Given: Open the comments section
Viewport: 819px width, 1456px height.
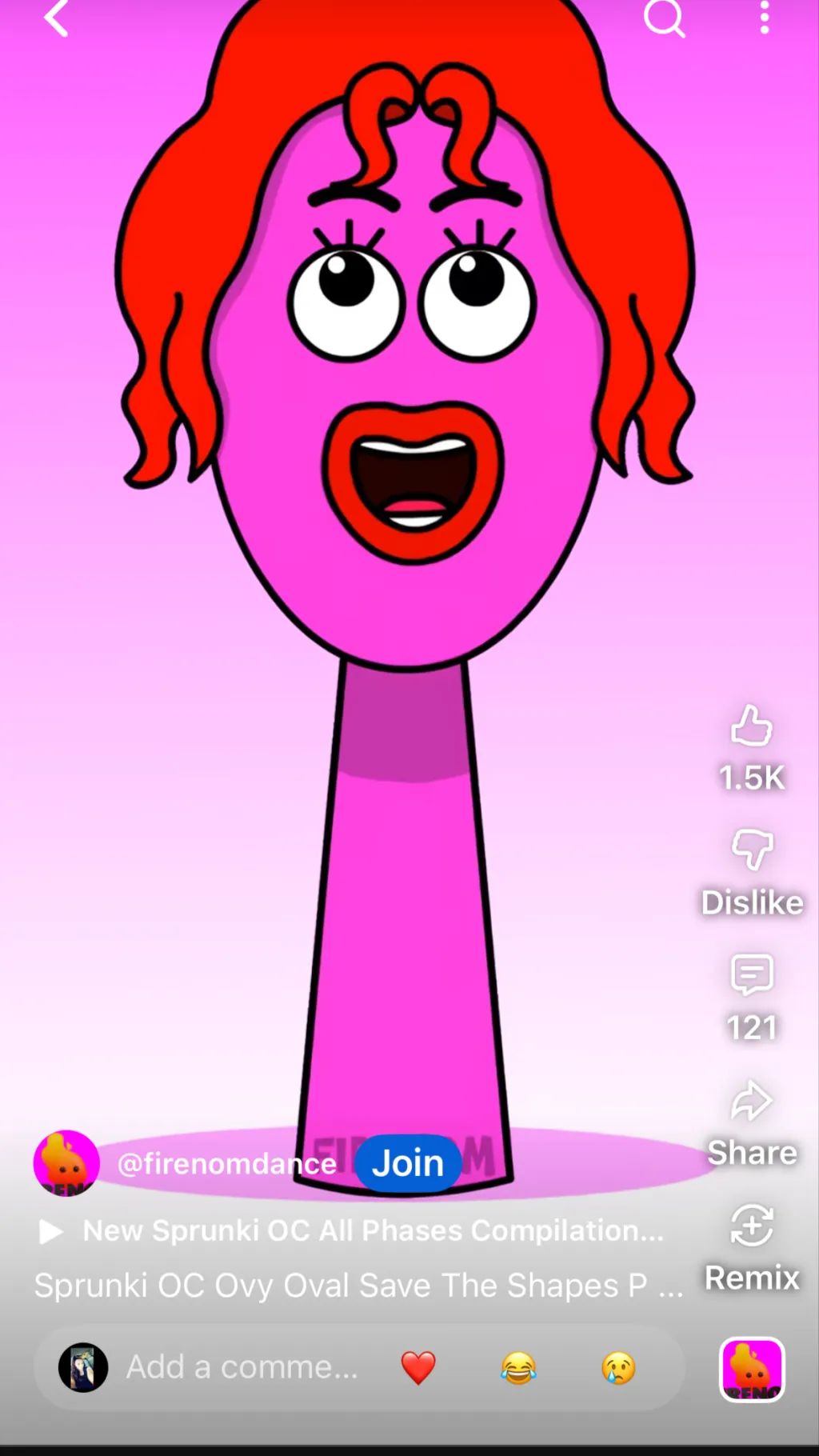Looking at the screenshot, I should [750, 976].
